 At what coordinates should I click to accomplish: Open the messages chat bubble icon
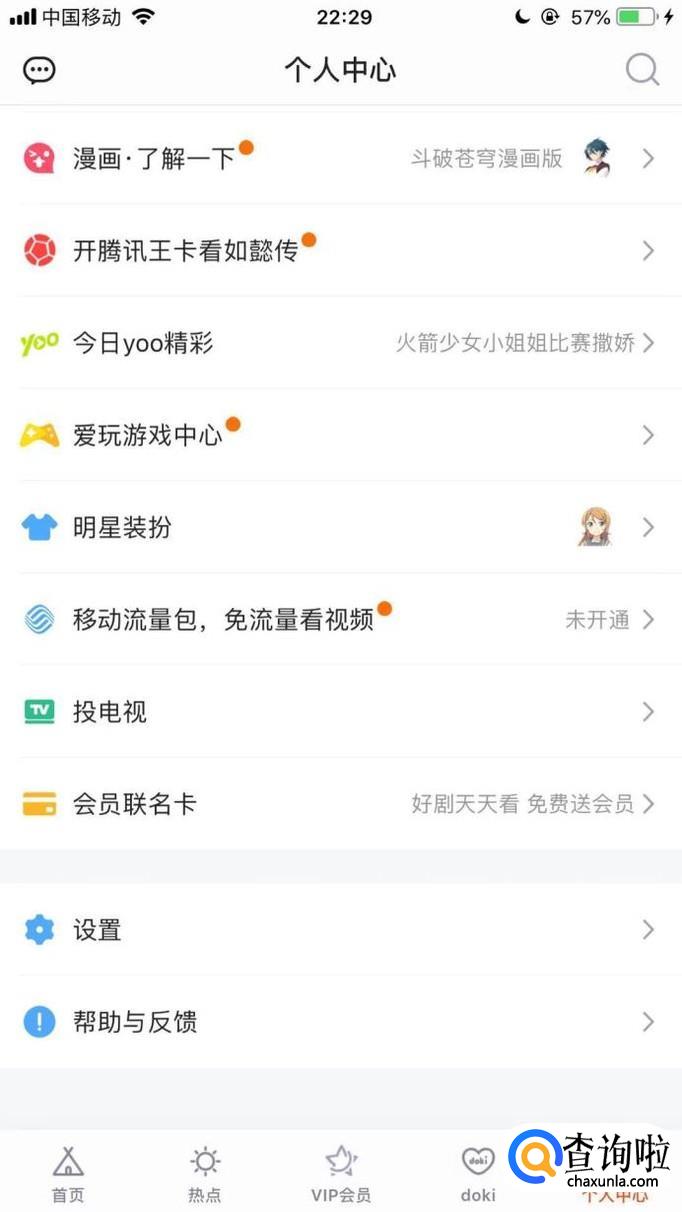pos(39,70)
